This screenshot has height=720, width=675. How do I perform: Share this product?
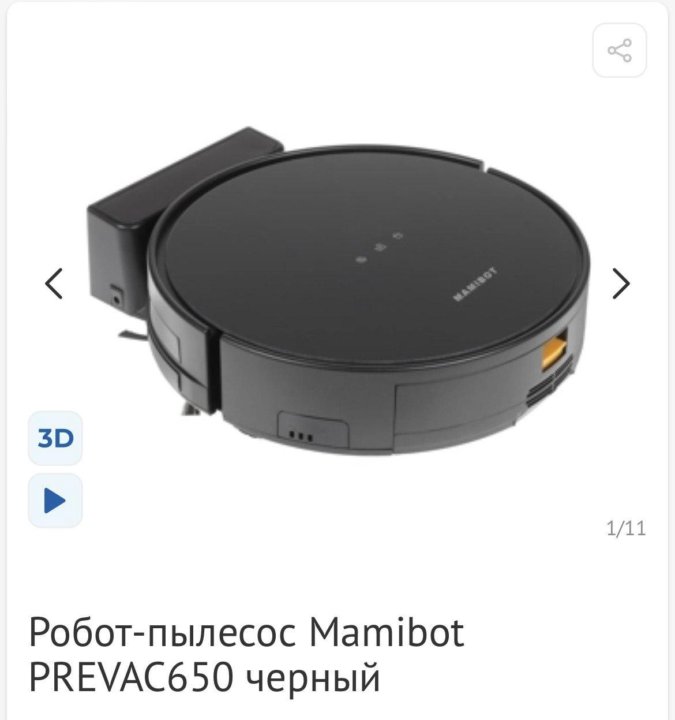coord(619,50)
